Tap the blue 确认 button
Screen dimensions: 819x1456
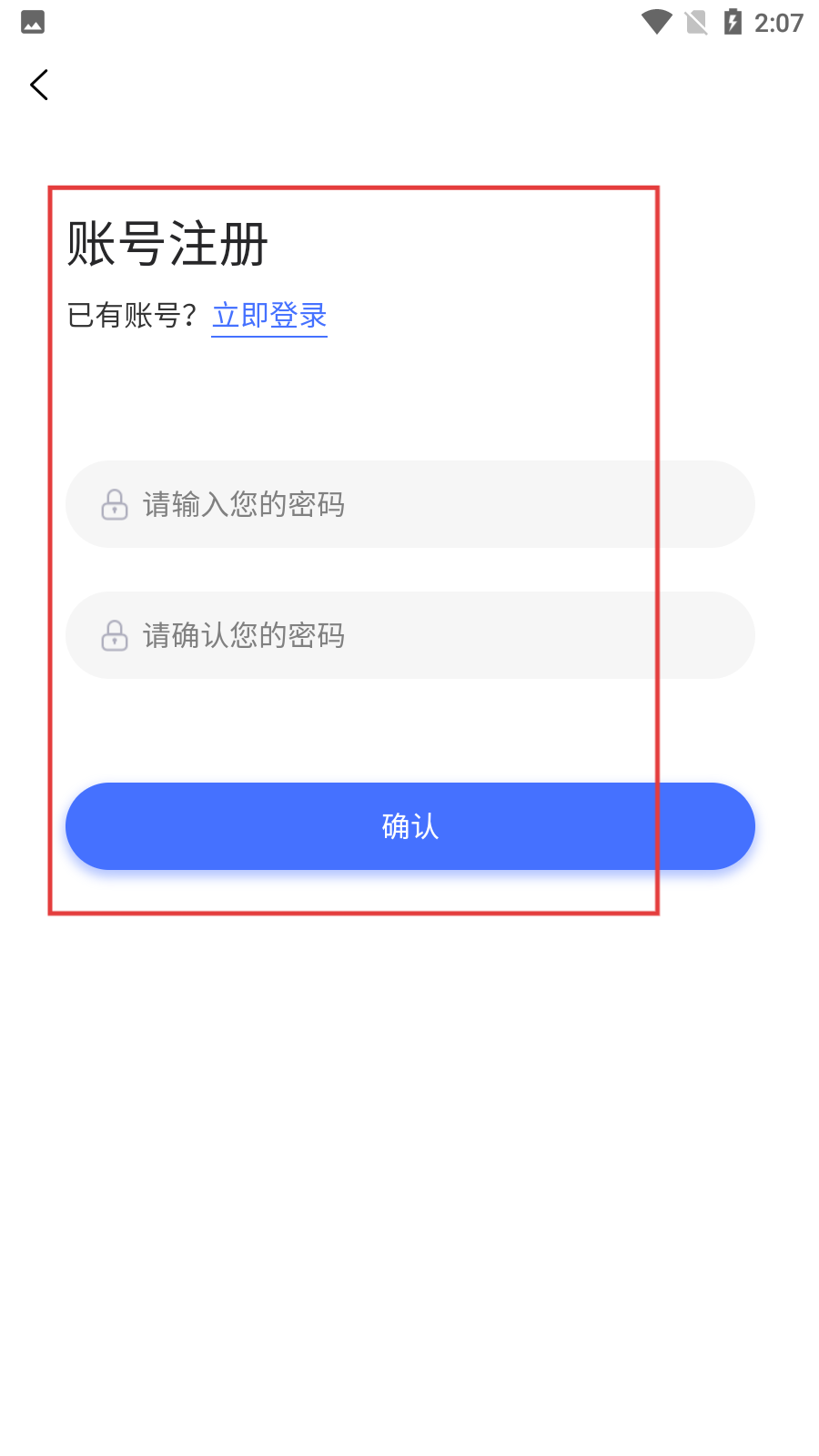(x=409, y=826)
